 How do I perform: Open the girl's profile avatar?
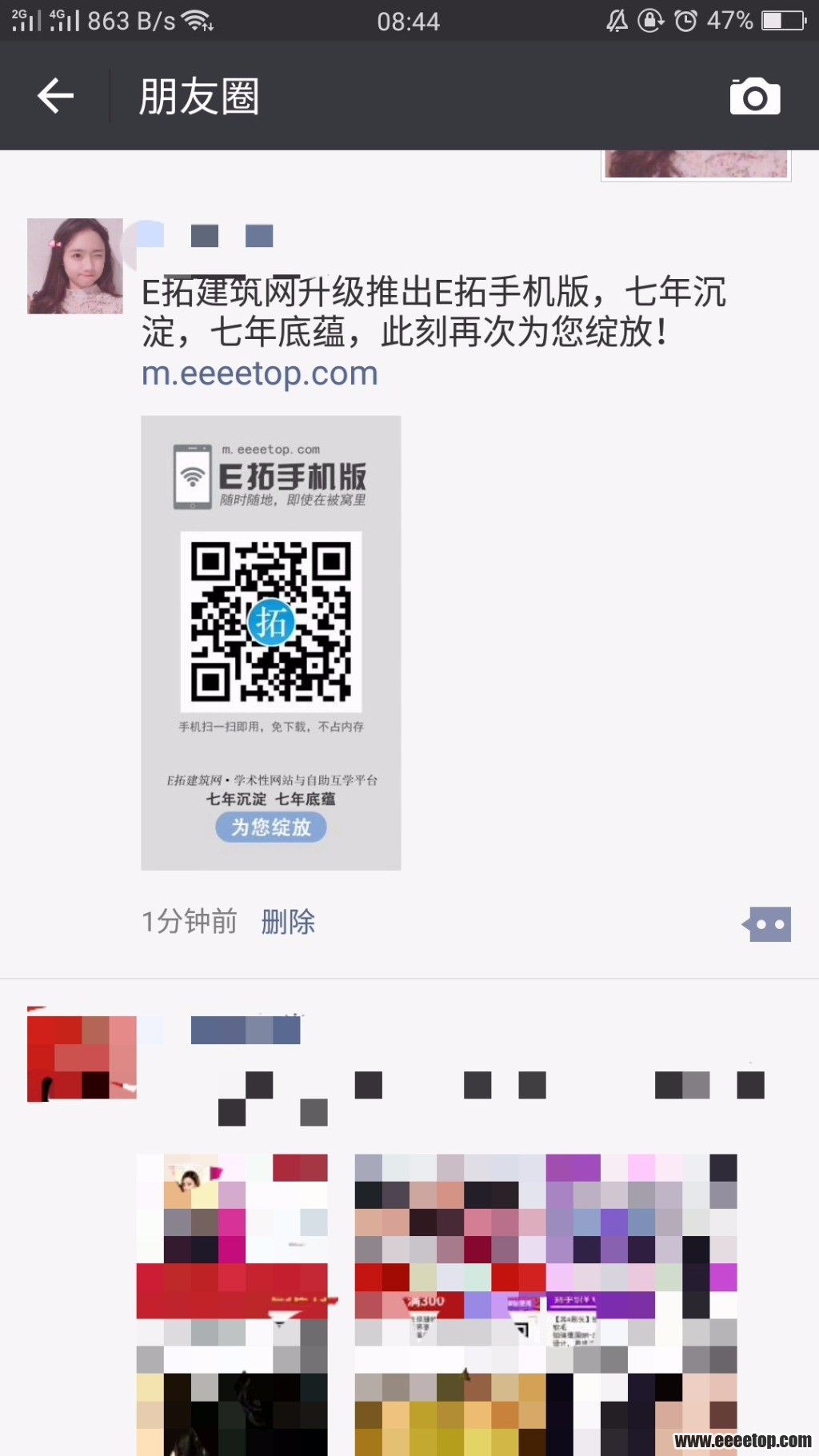pos(75,265)
